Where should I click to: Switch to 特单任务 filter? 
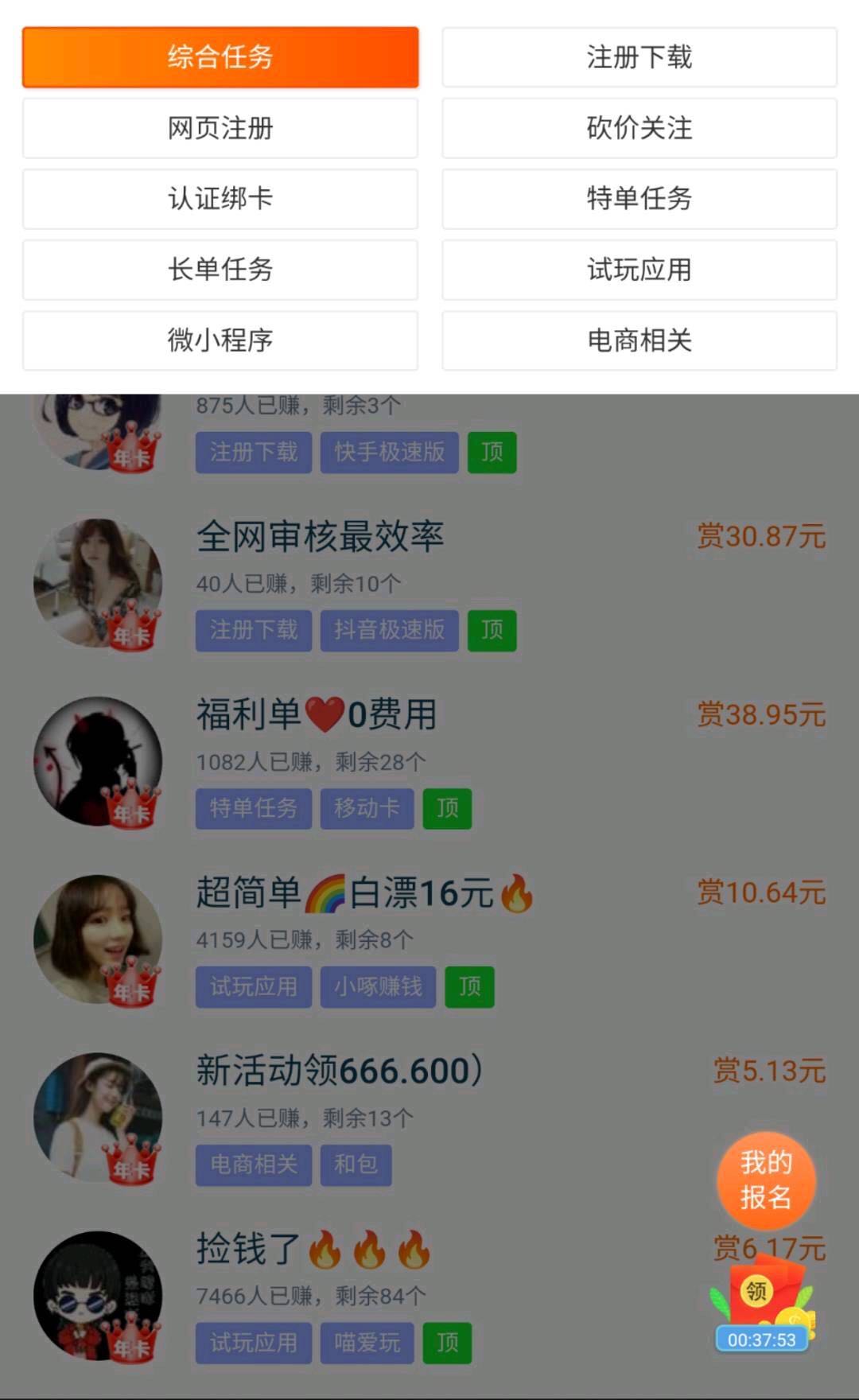coord(639,199)
